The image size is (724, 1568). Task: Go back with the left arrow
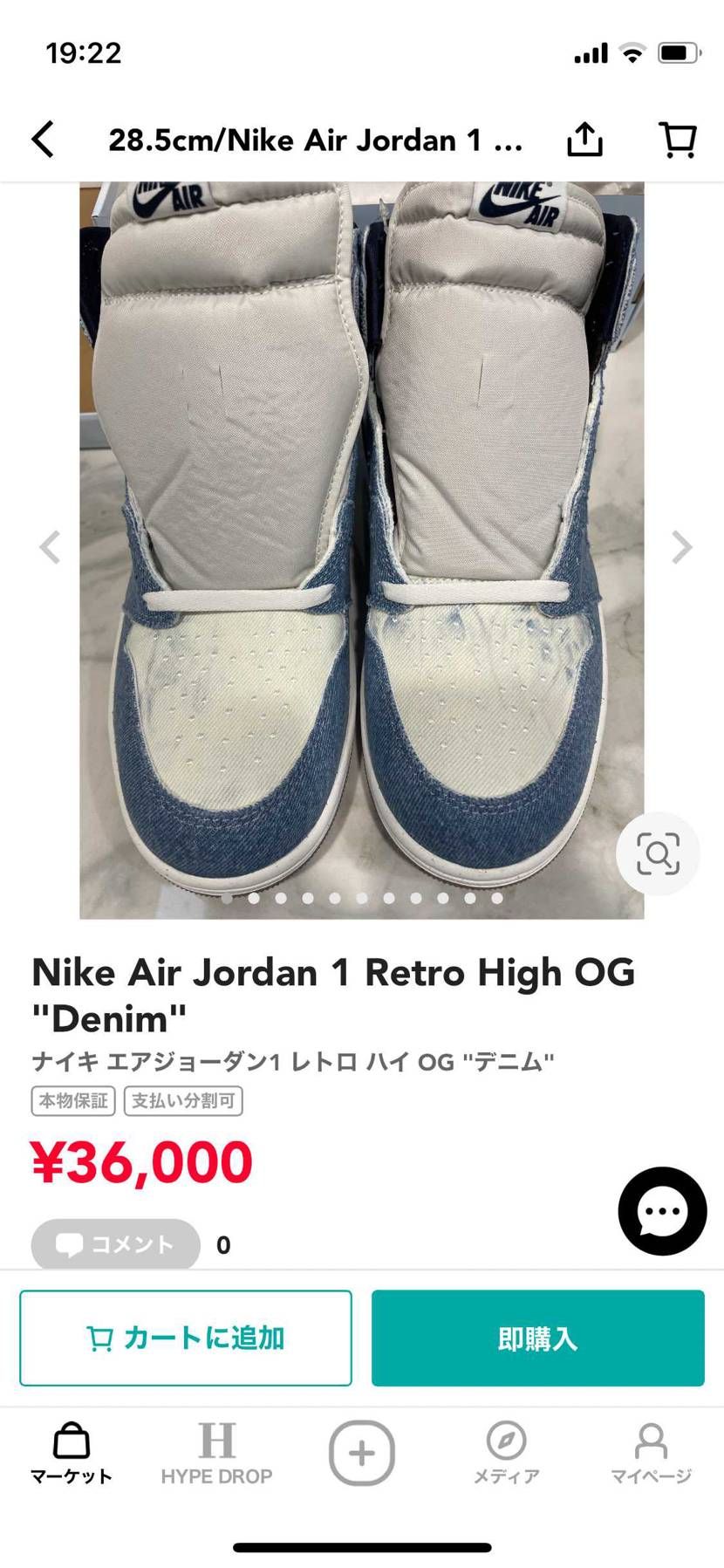click(x=42, y=139)
